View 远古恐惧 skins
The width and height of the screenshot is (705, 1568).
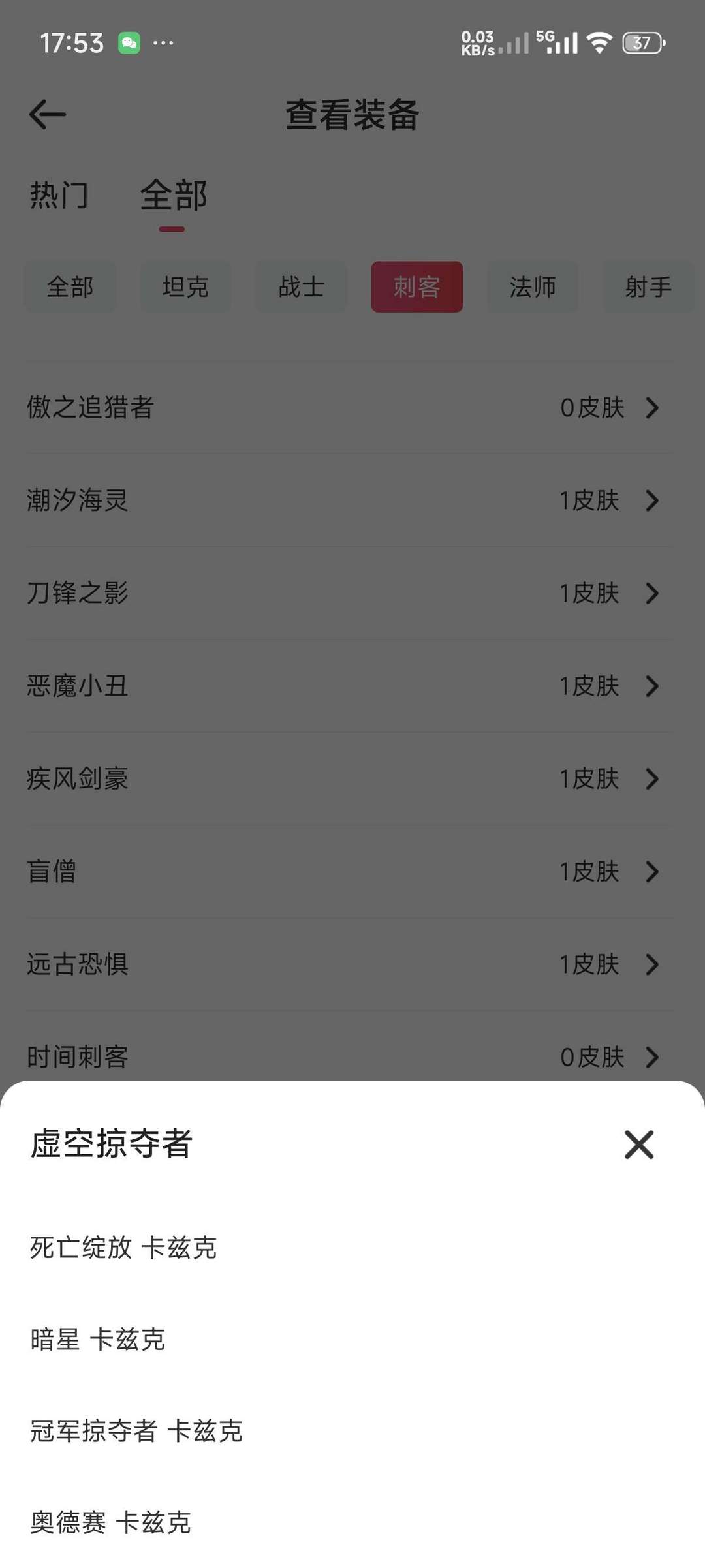pyautogui.click(x=349, y=964)
